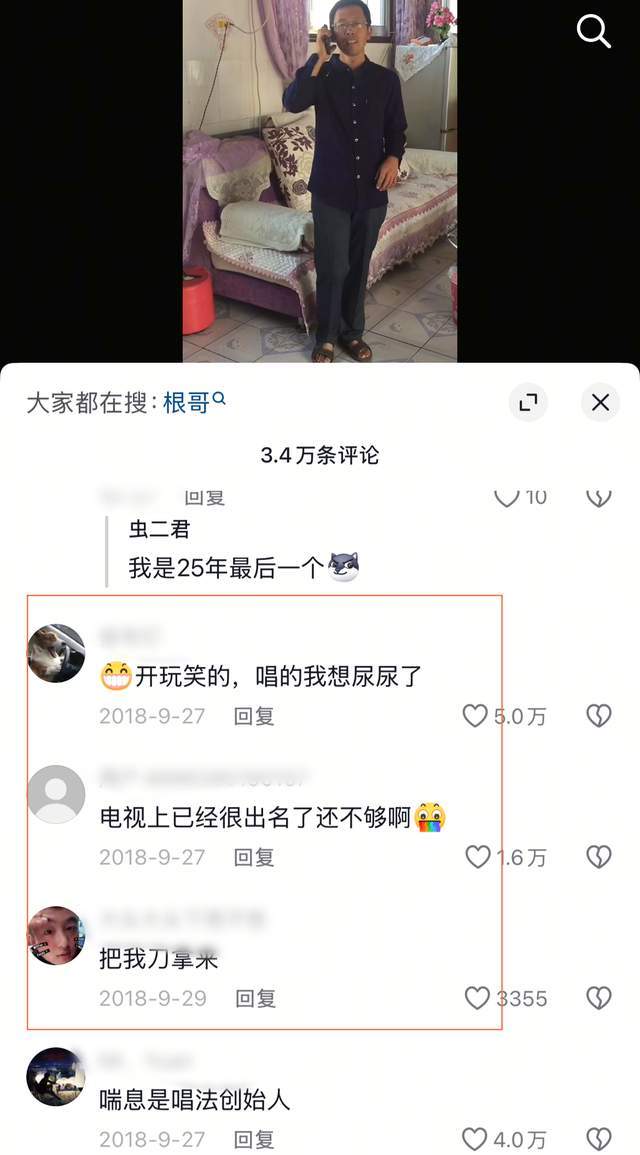
Task: Dislike the comment 把我刀拿来
Action: pyautogui.click(x=598, y=998)
